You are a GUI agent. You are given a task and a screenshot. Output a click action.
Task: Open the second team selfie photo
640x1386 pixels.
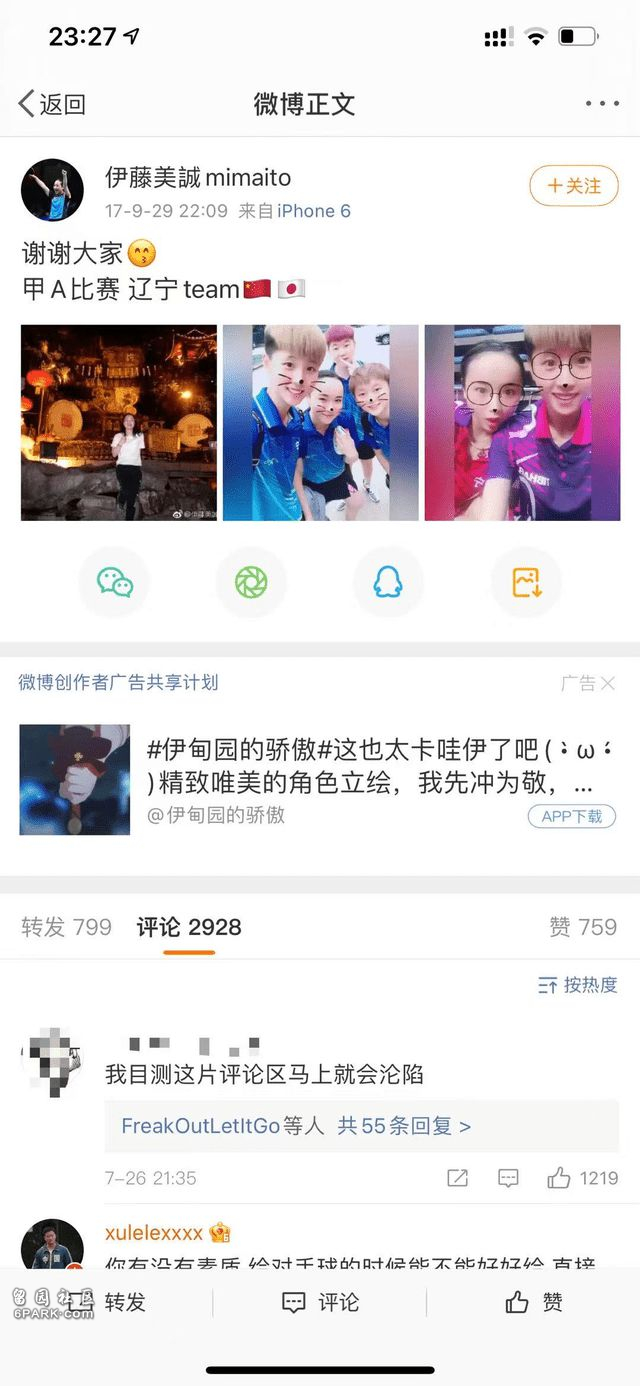coord(320,422)
